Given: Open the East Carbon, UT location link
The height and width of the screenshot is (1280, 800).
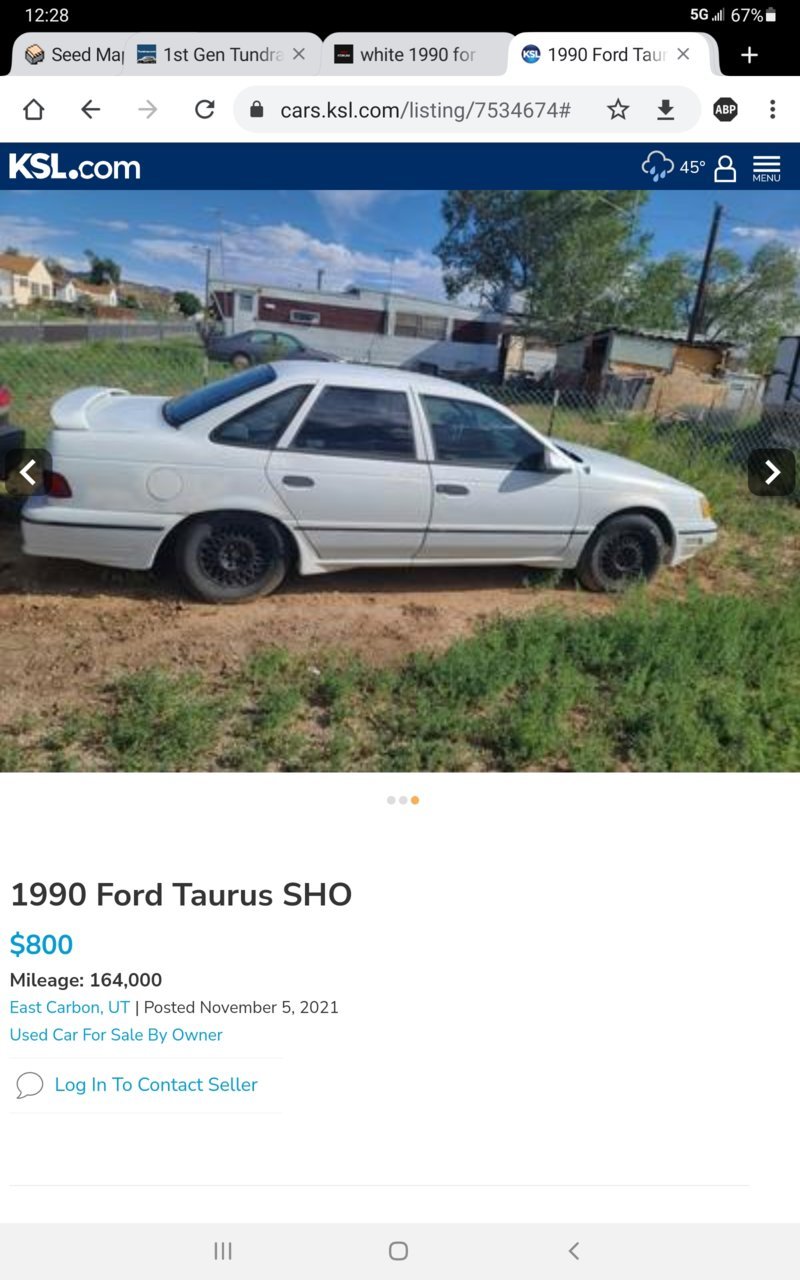Looking at the screenshot, I should (70, 1007).
